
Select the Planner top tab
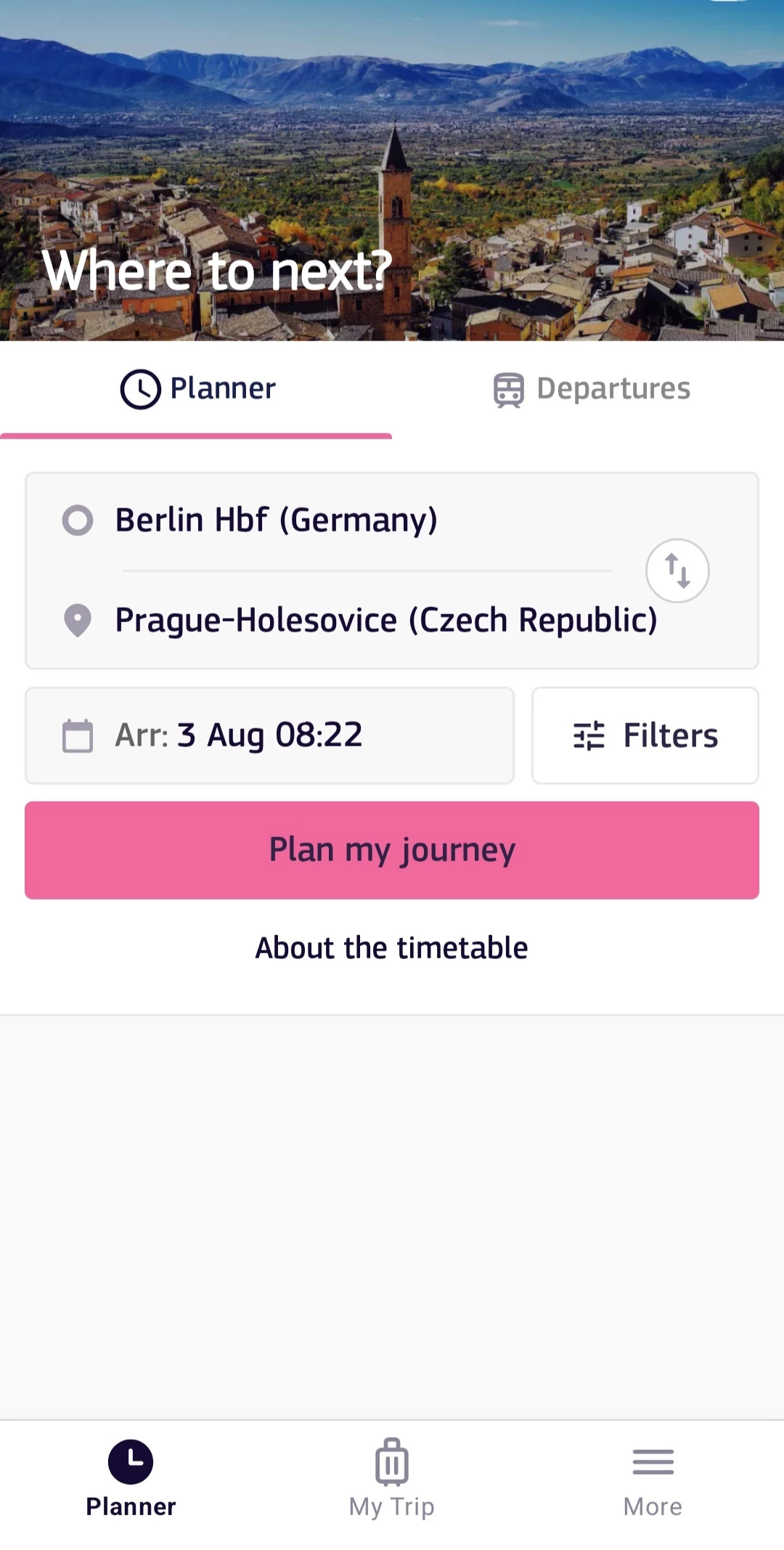click(197, 389)
